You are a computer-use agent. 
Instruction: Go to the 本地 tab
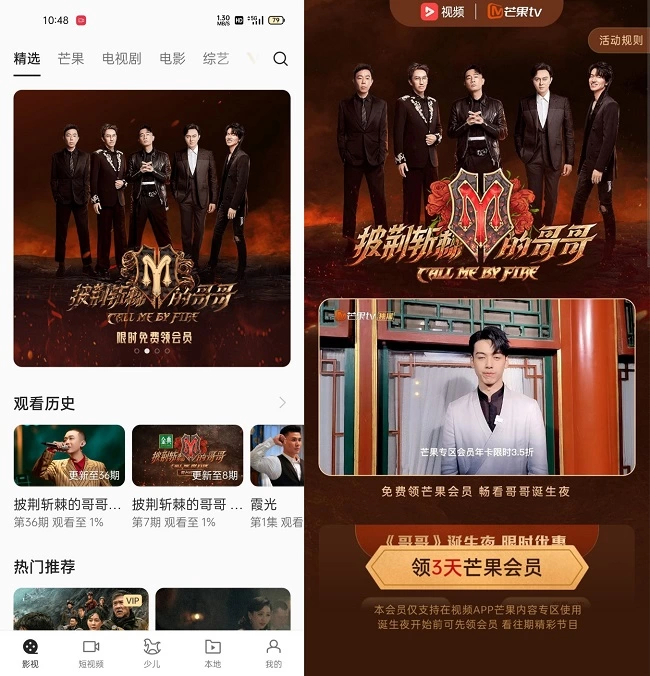pos(212,652)
